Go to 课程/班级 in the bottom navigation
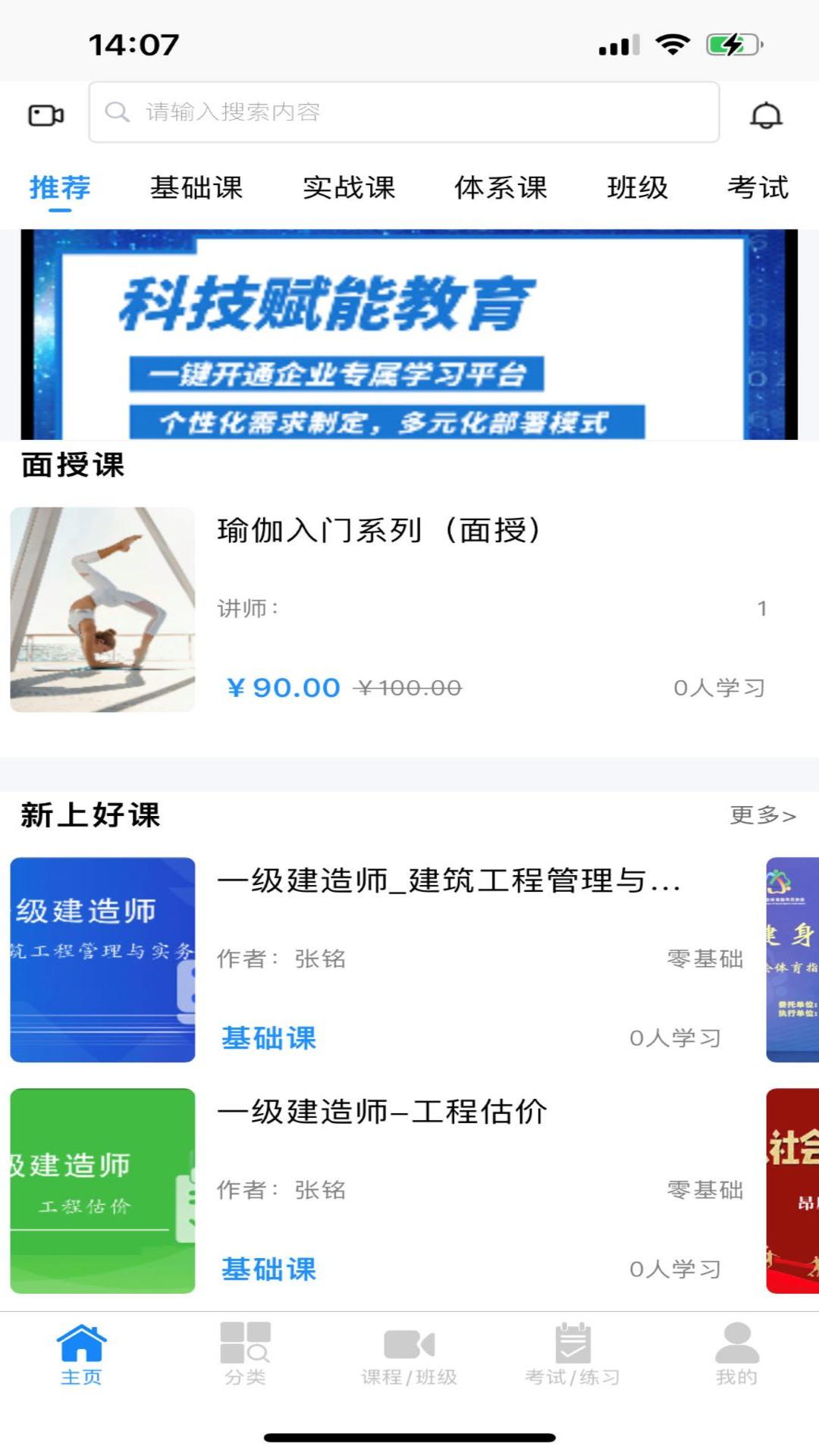 (x=409, y=1354)
